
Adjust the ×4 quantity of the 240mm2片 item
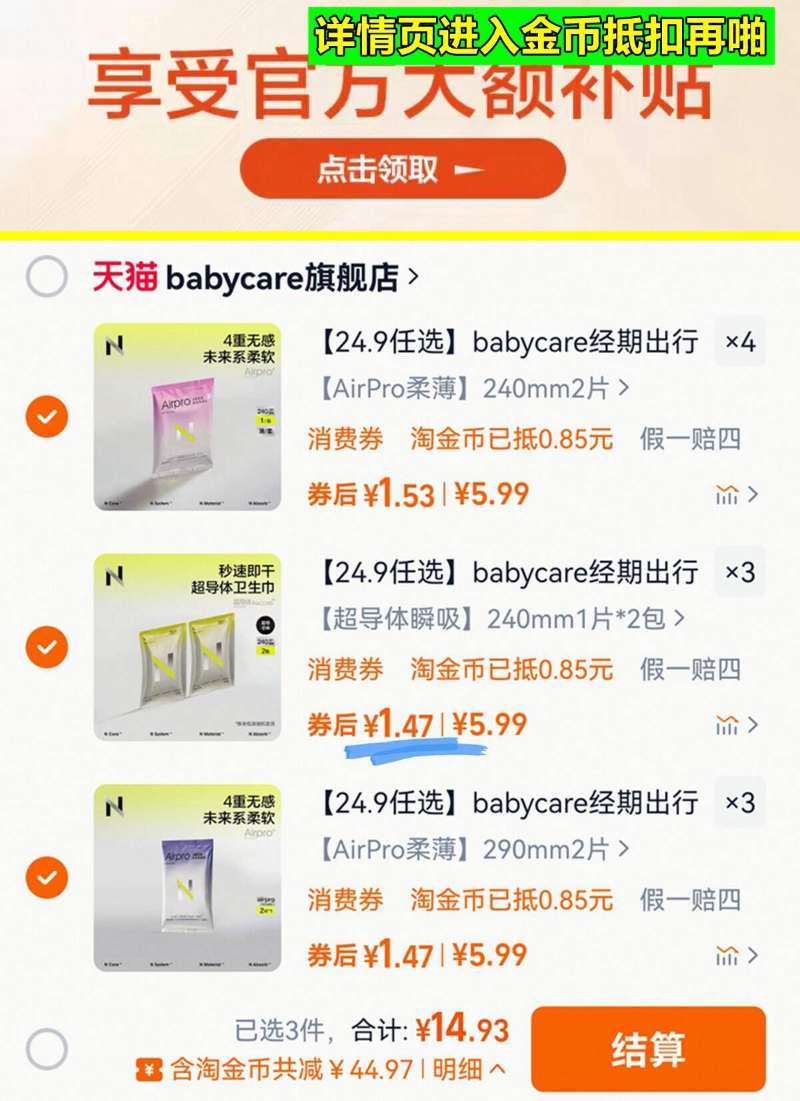click(740, 342)
